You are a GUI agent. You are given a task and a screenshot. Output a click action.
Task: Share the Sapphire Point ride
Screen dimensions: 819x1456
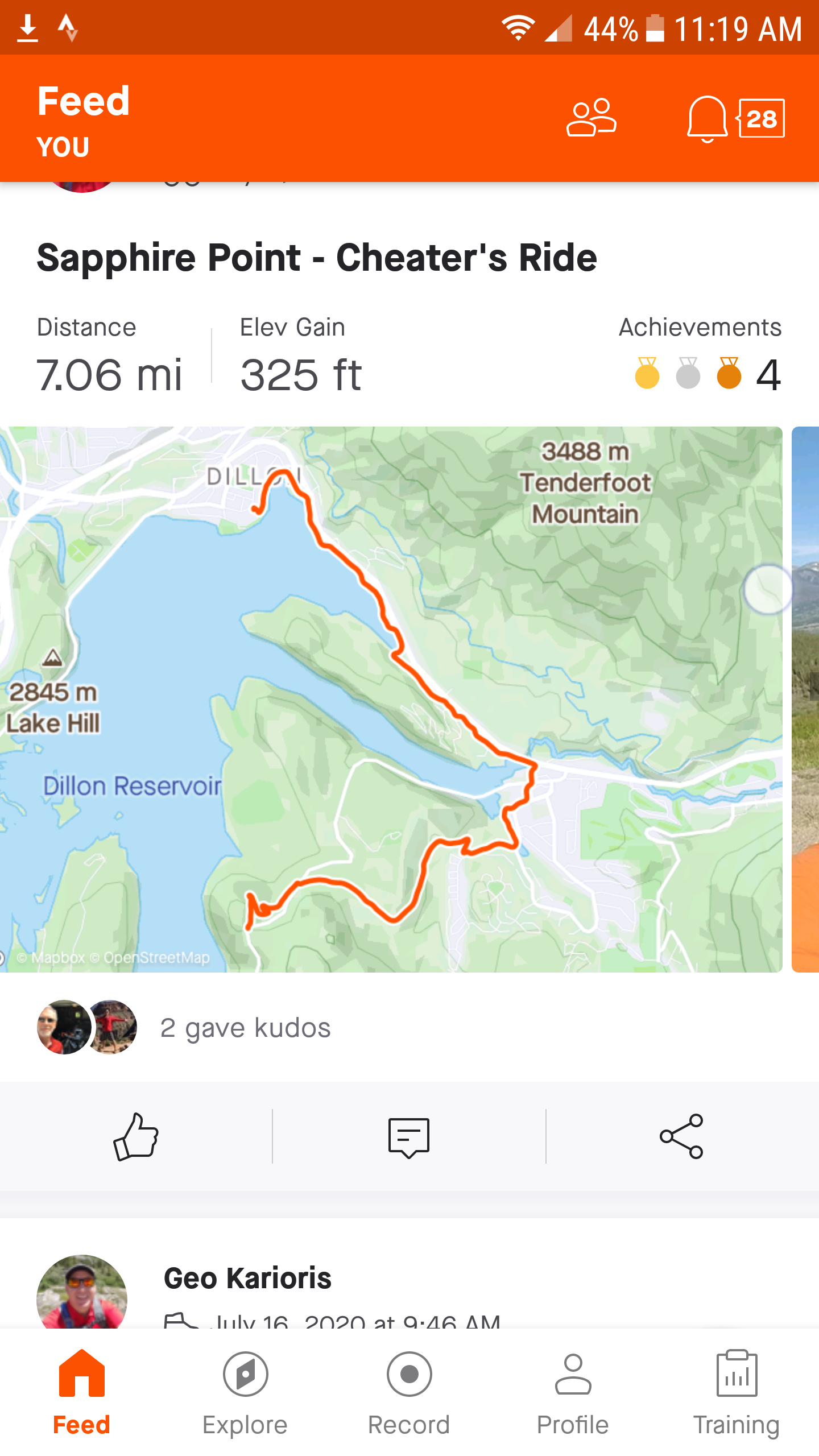pyautogui.click(x=681, y=1136)
